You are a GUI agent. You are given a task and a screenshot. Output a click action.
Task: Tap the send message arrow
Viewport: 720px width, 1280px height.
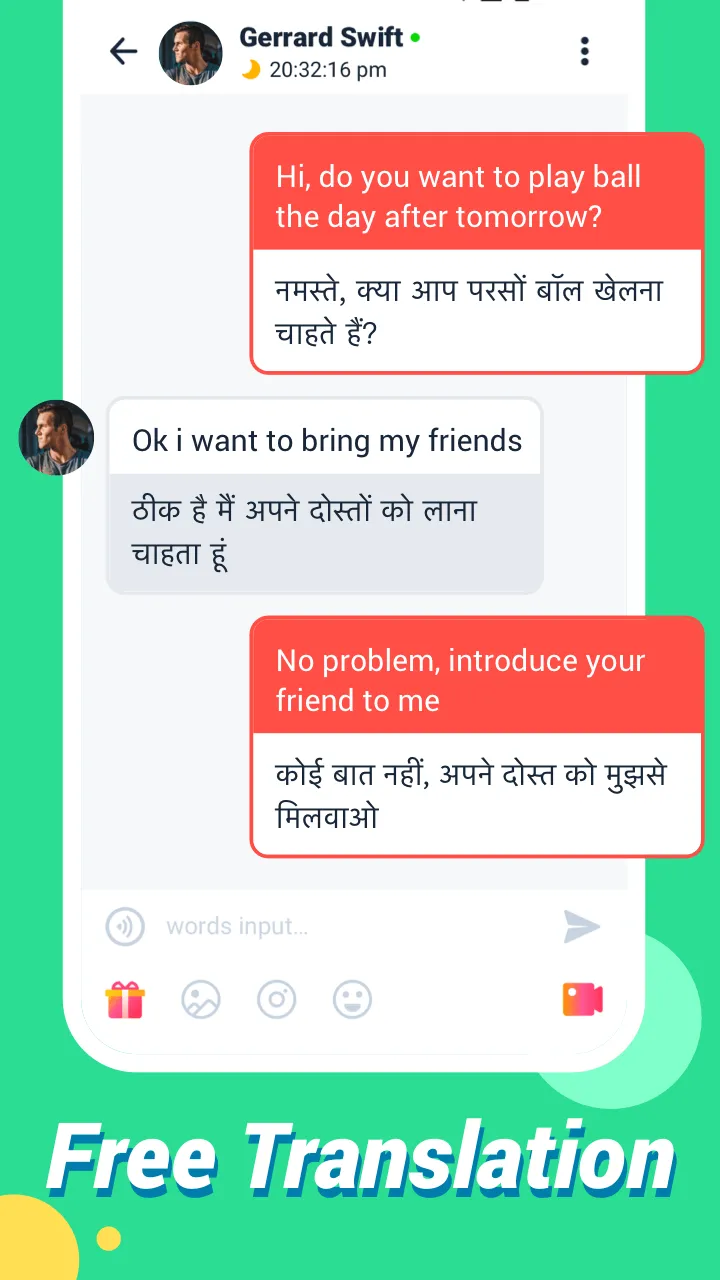[583, 927]
